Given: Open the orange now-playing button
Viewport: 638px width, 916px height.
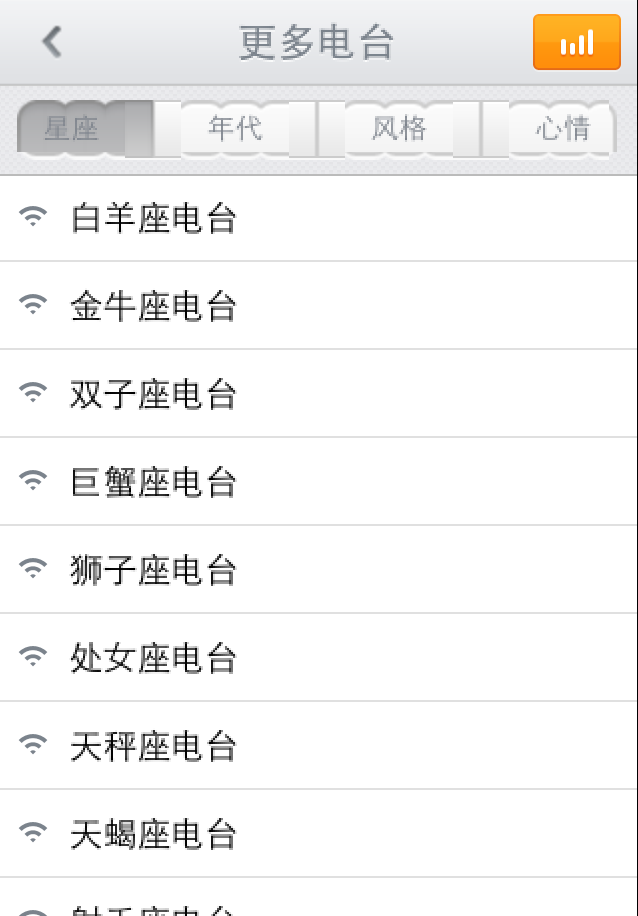Looking at the screenshot, I should pyautogui.click(x=577, y=42).
